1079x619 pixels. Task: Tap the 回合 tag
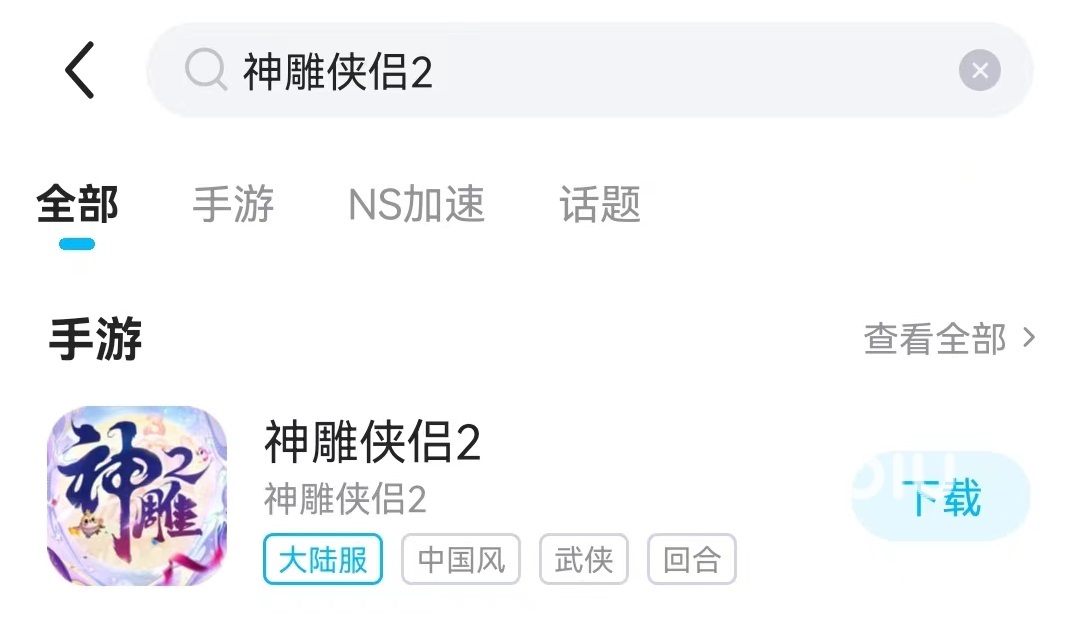click(x=691, y=560)
